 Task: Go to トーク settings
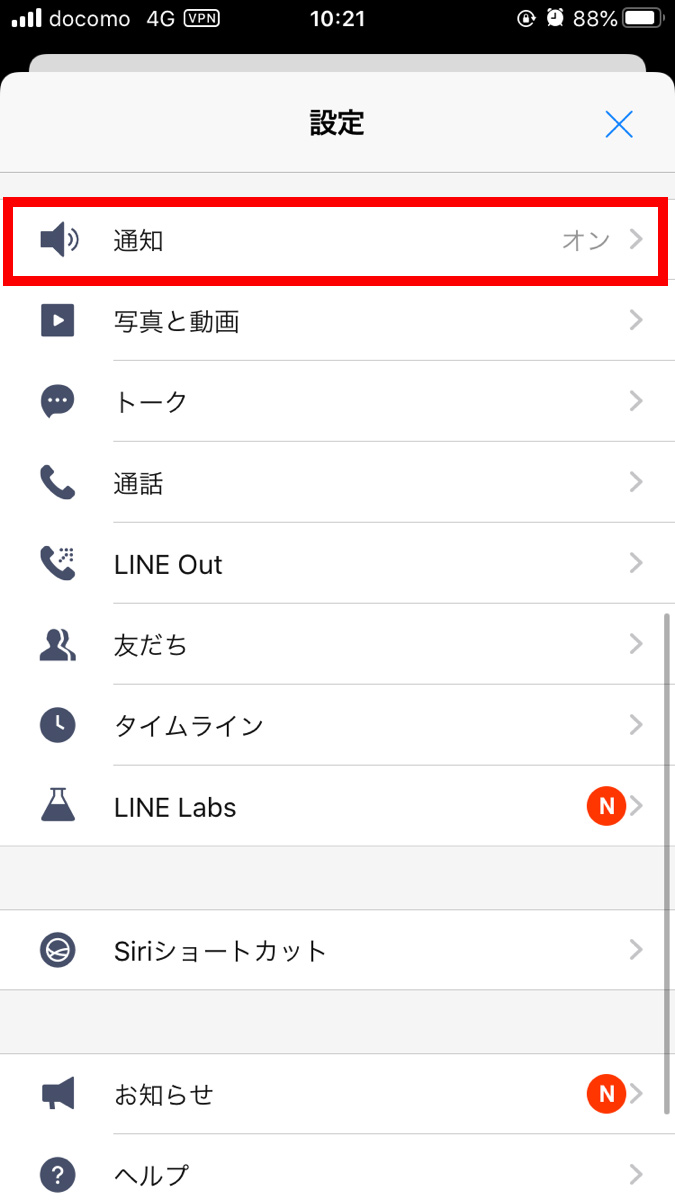tap(337, 402)
